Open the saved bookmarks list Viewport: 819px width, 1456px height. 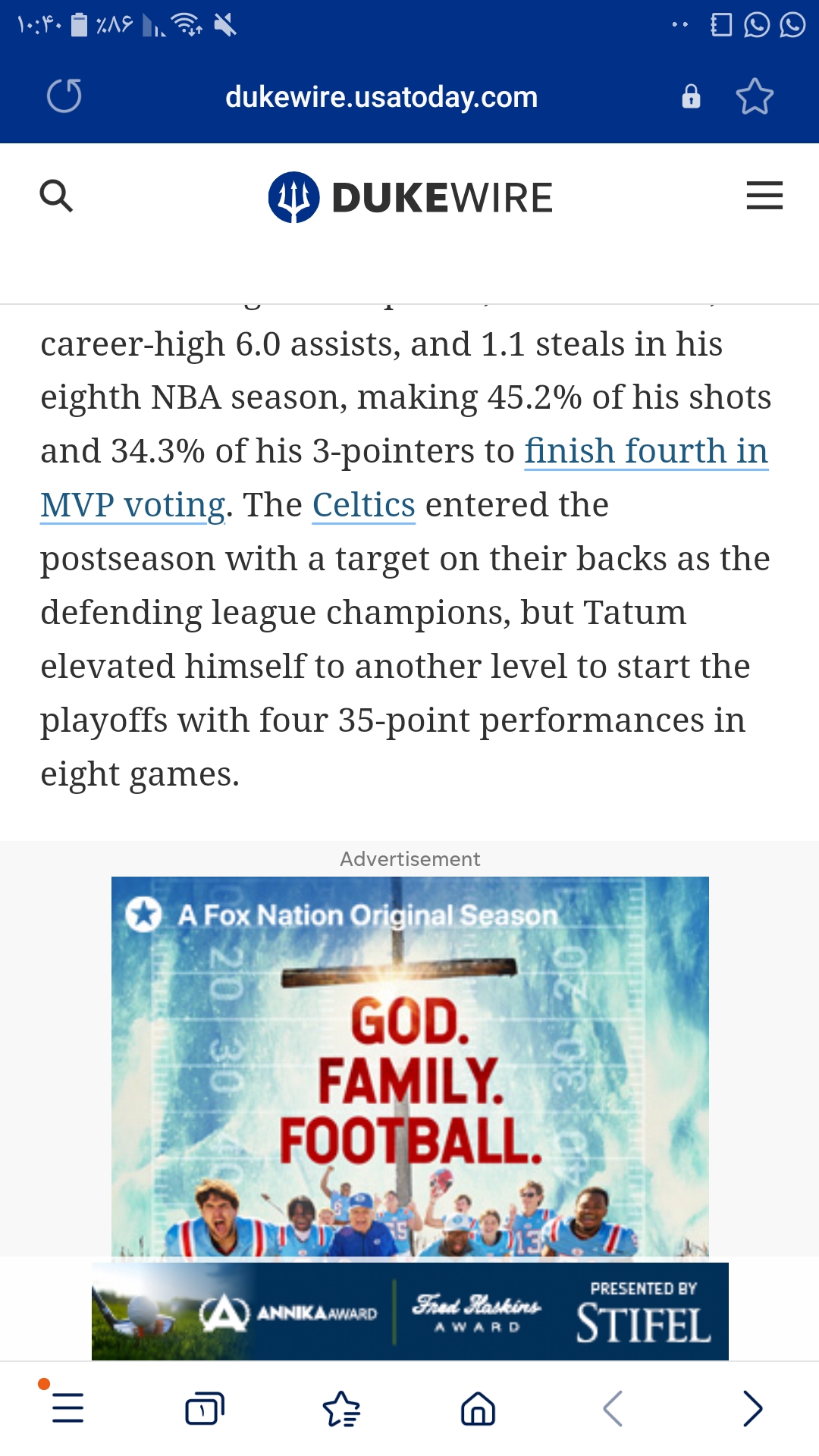[341, 1408]
